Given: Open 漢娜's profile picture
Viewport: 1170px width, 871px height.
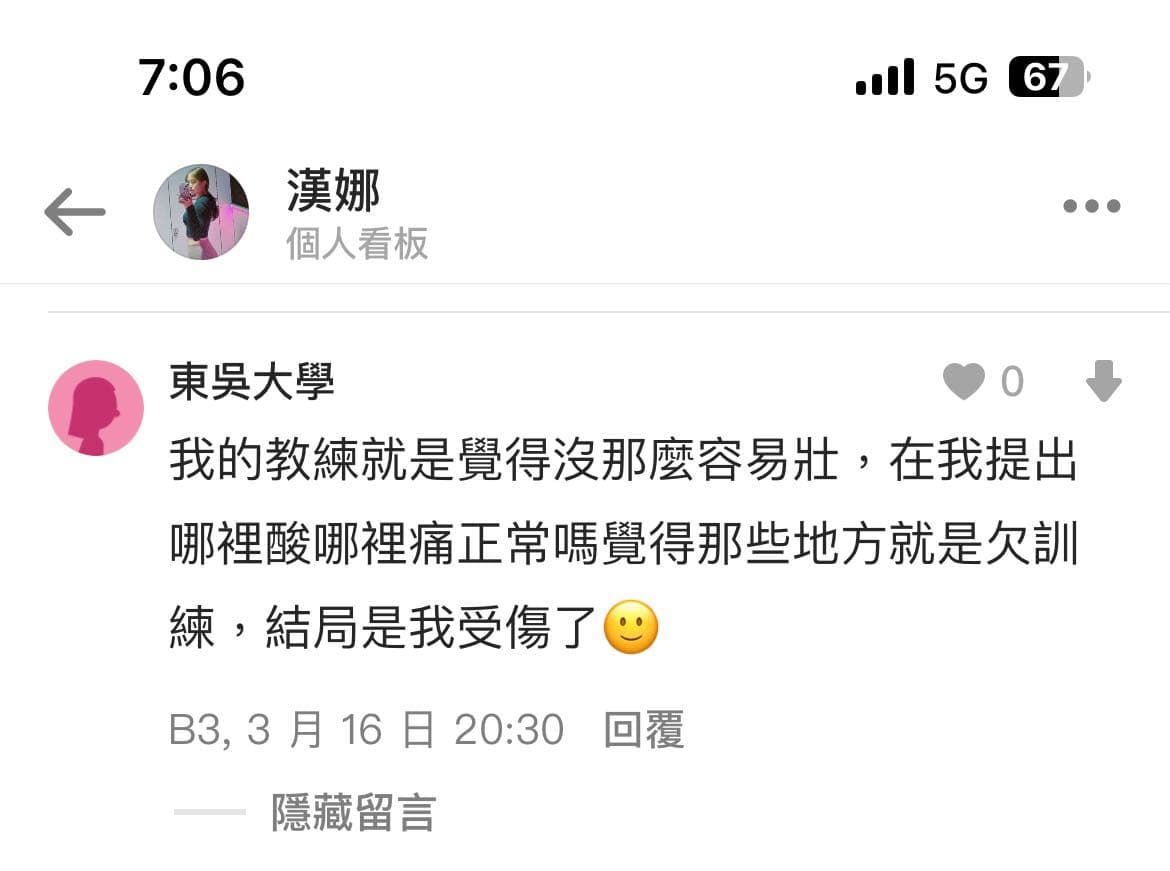Looking at the screenshot, I should (x=201, y=212).
